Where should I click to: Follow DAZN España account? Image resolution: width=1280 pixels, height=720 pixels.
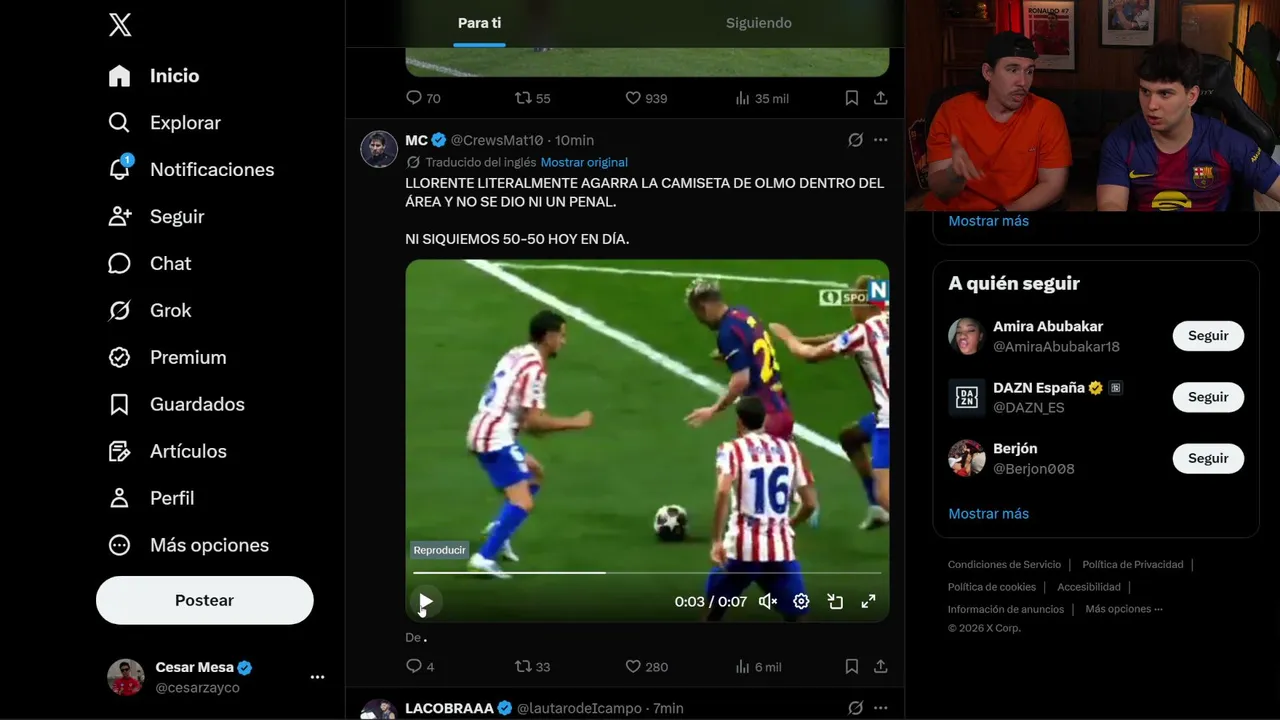click(x=1207, y=397)
